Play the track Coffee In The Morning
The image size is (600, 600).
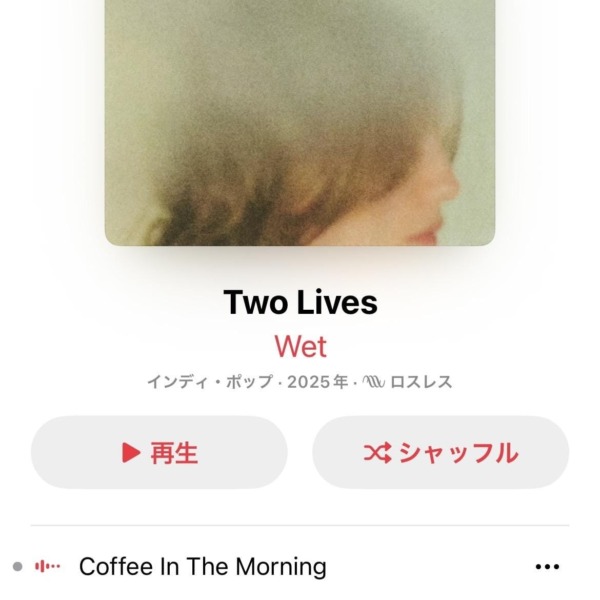203,567
